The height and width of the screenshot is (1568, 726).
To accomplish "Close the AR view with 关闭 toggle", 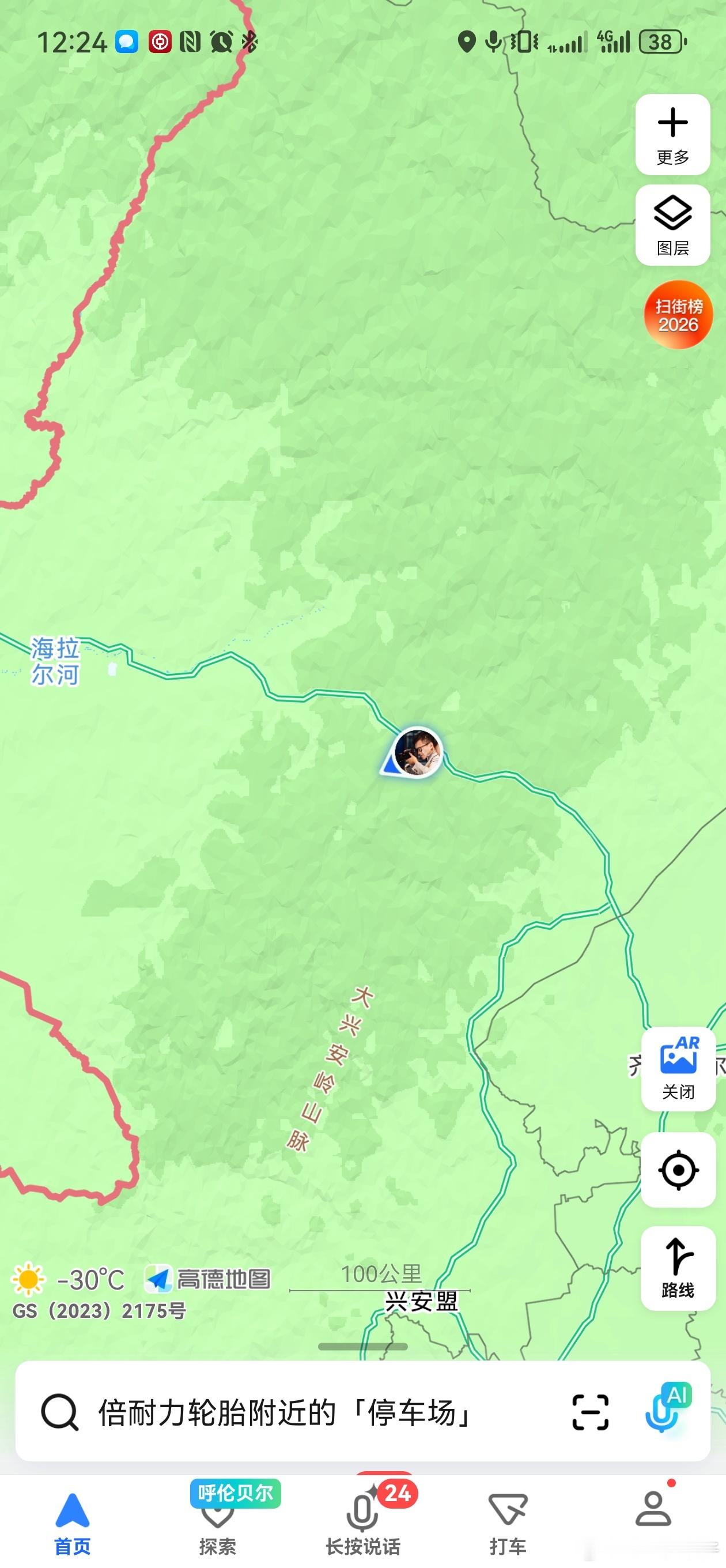I will [678, 1069].
